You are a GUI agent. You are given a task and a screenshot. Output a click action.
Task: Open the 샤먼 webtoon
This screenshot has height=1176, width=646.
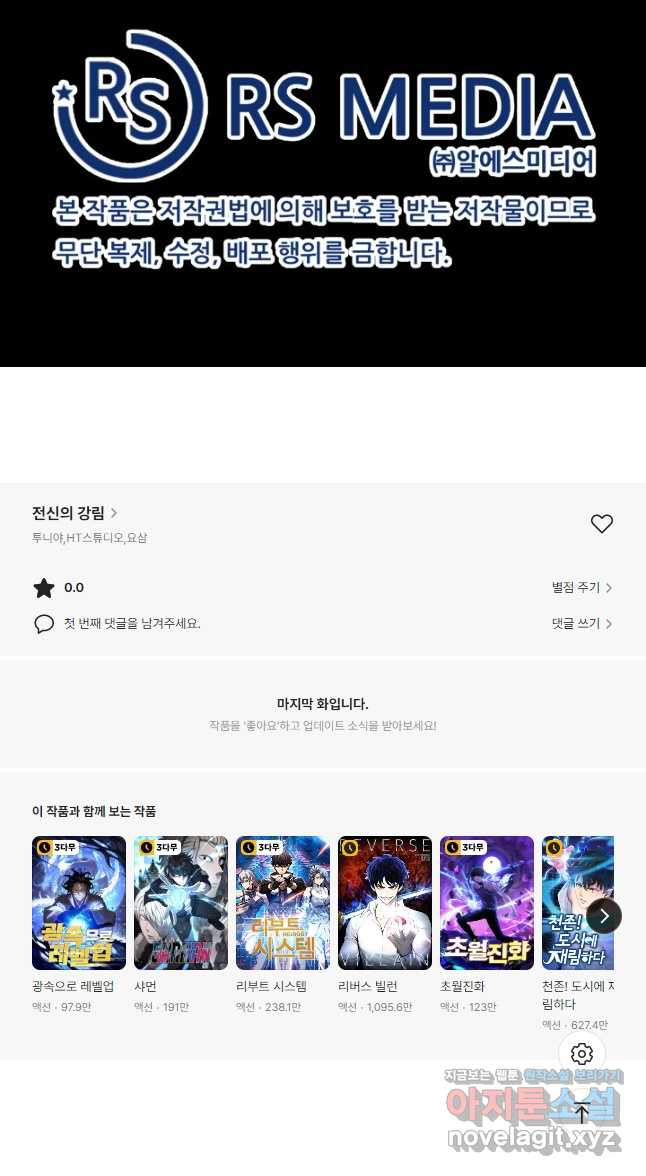181,903
